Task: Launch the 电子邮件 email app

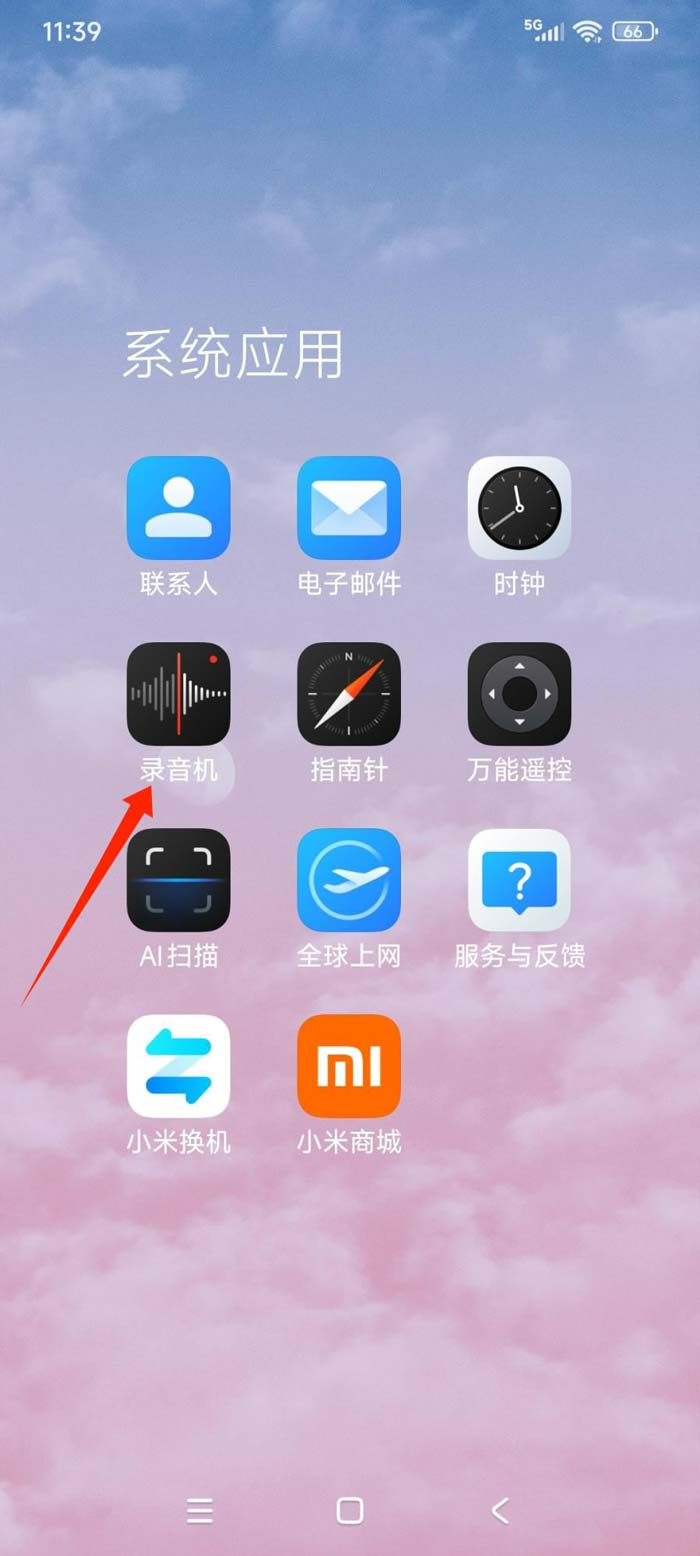Action: point(349,508)
